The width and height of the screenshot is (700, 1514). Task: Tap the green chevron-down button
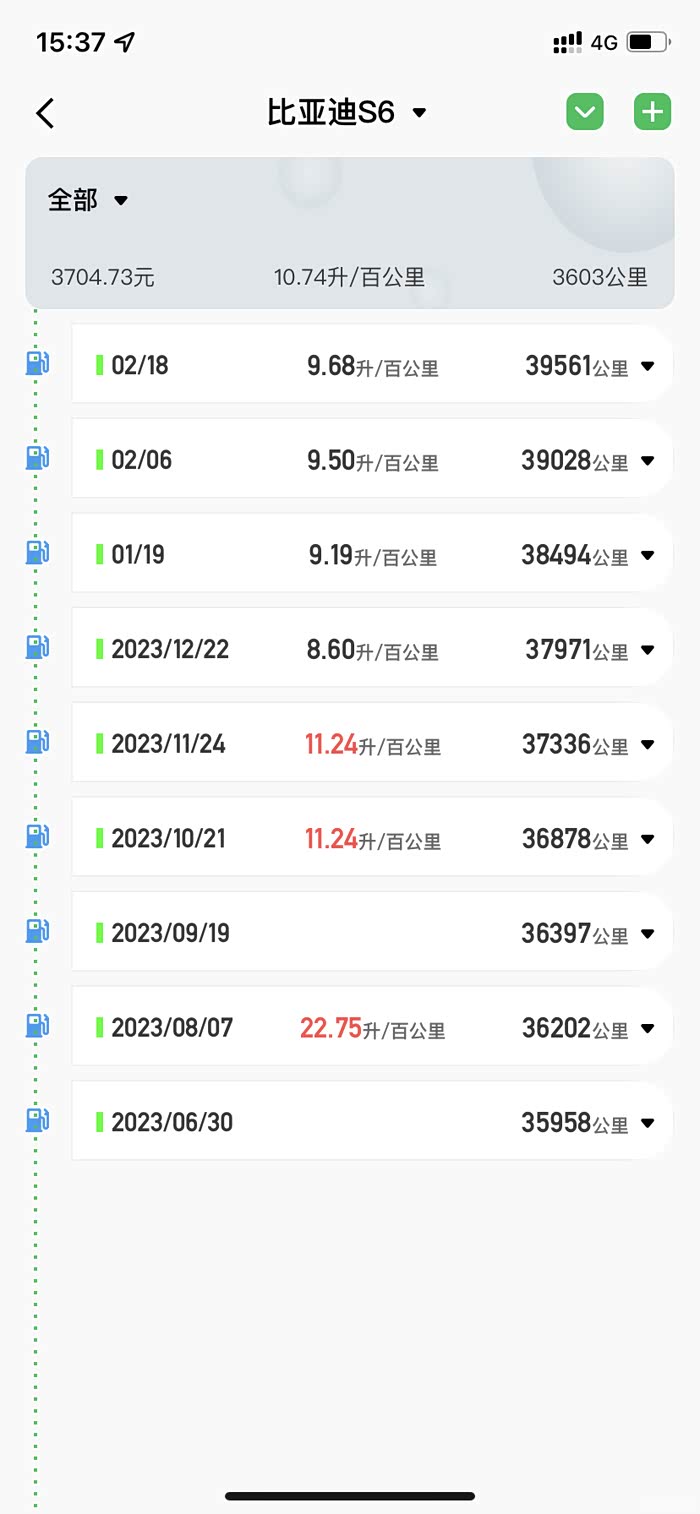pos(585,112)
